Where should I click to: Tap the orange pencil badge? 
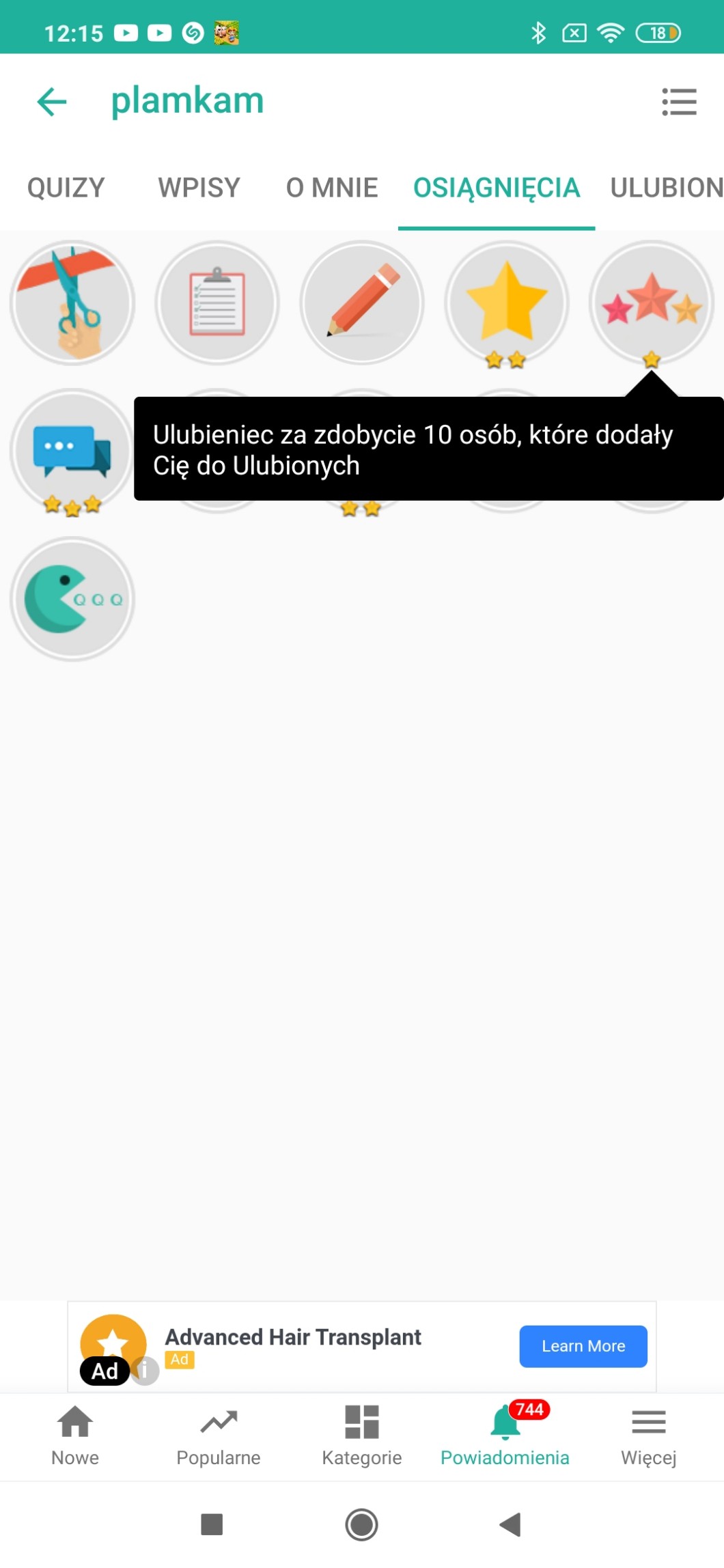click(x=362, y=303)
